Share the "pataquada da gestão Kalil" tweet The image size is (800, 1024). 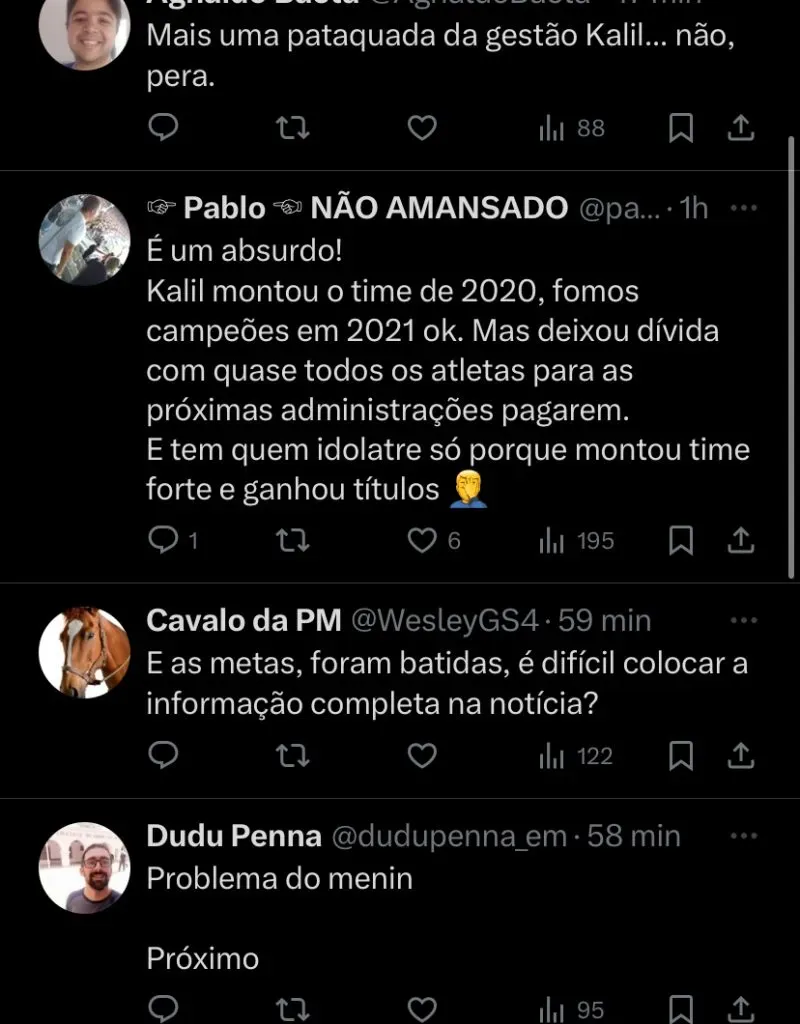click(x=740, y=128)
